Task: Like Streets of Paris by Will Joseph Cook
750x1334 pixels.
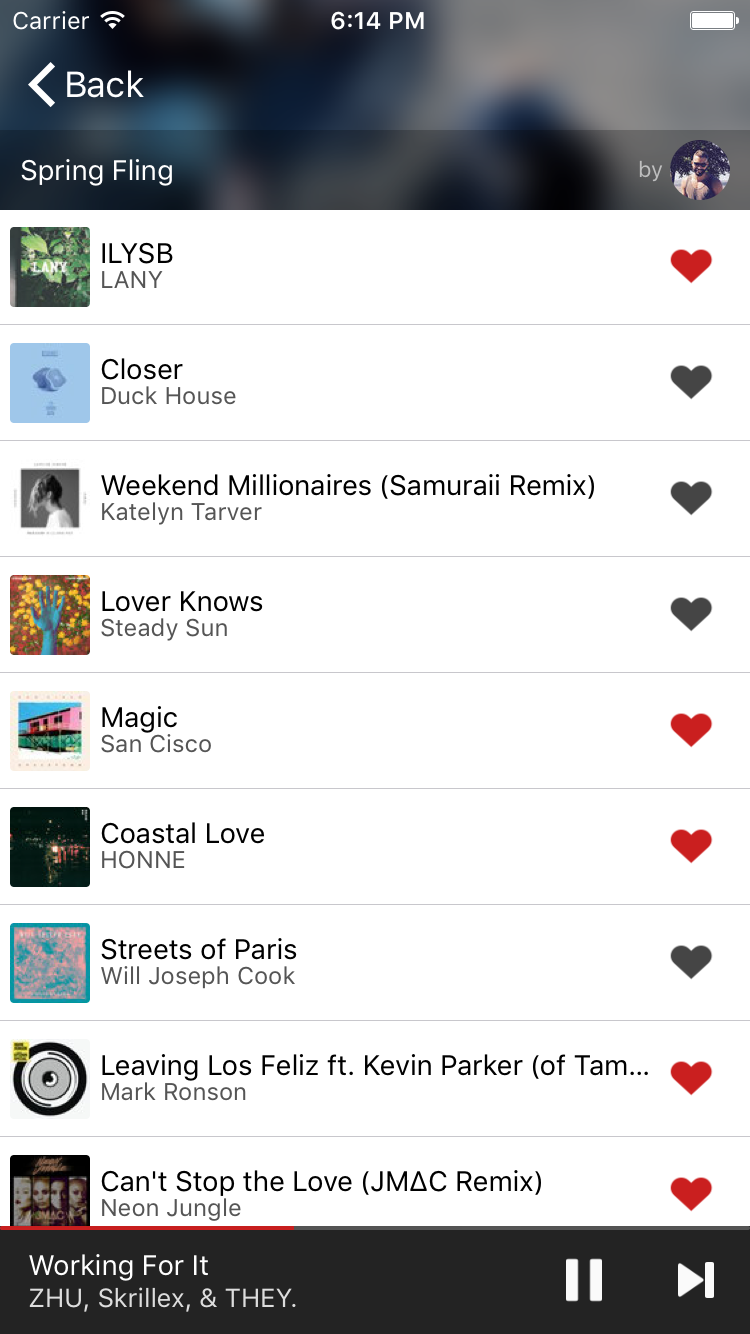Action: pos(691,962)
